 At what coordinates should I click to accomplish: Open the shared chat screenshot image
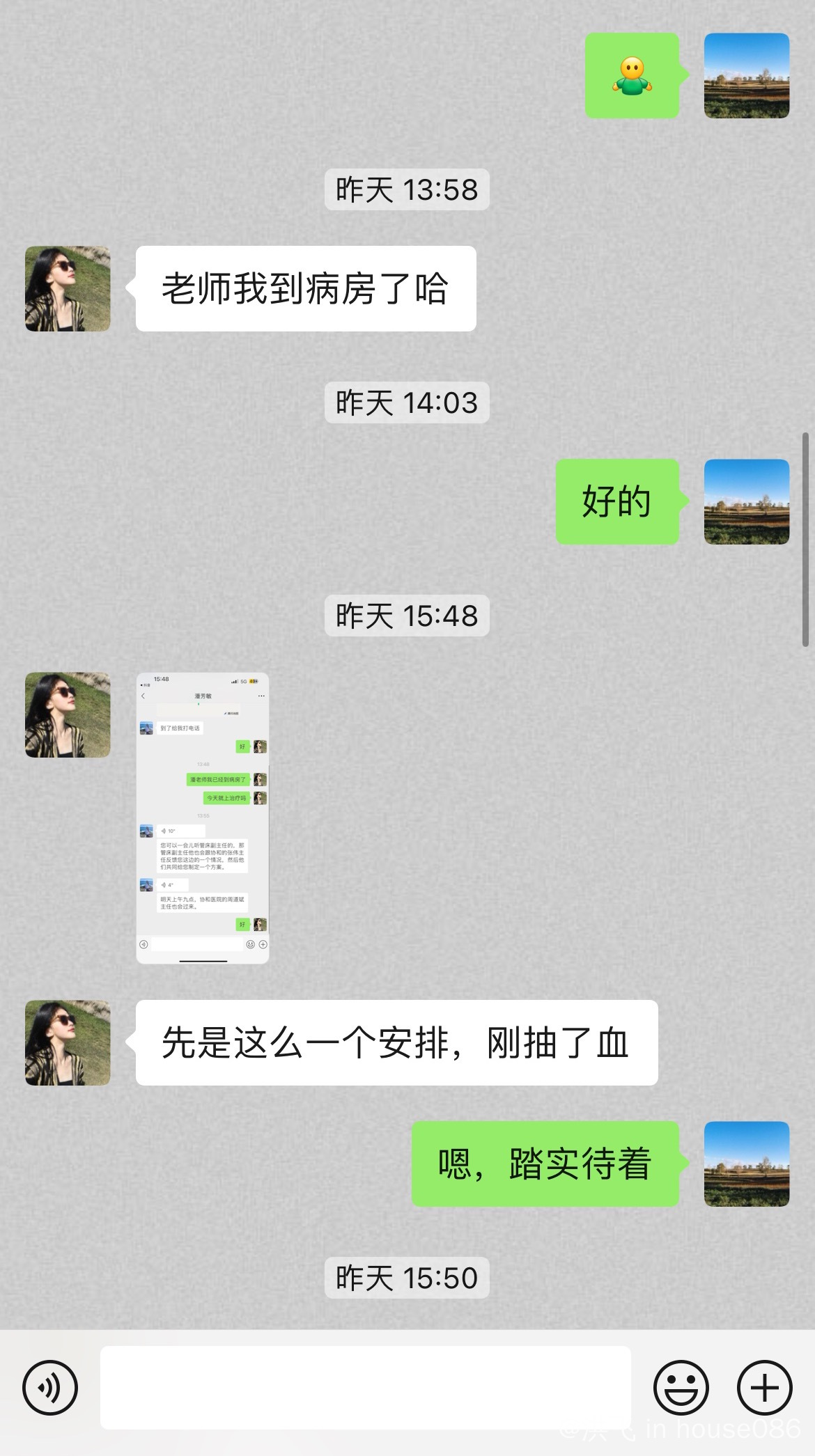pyautogui.click(x=203, y=817)
